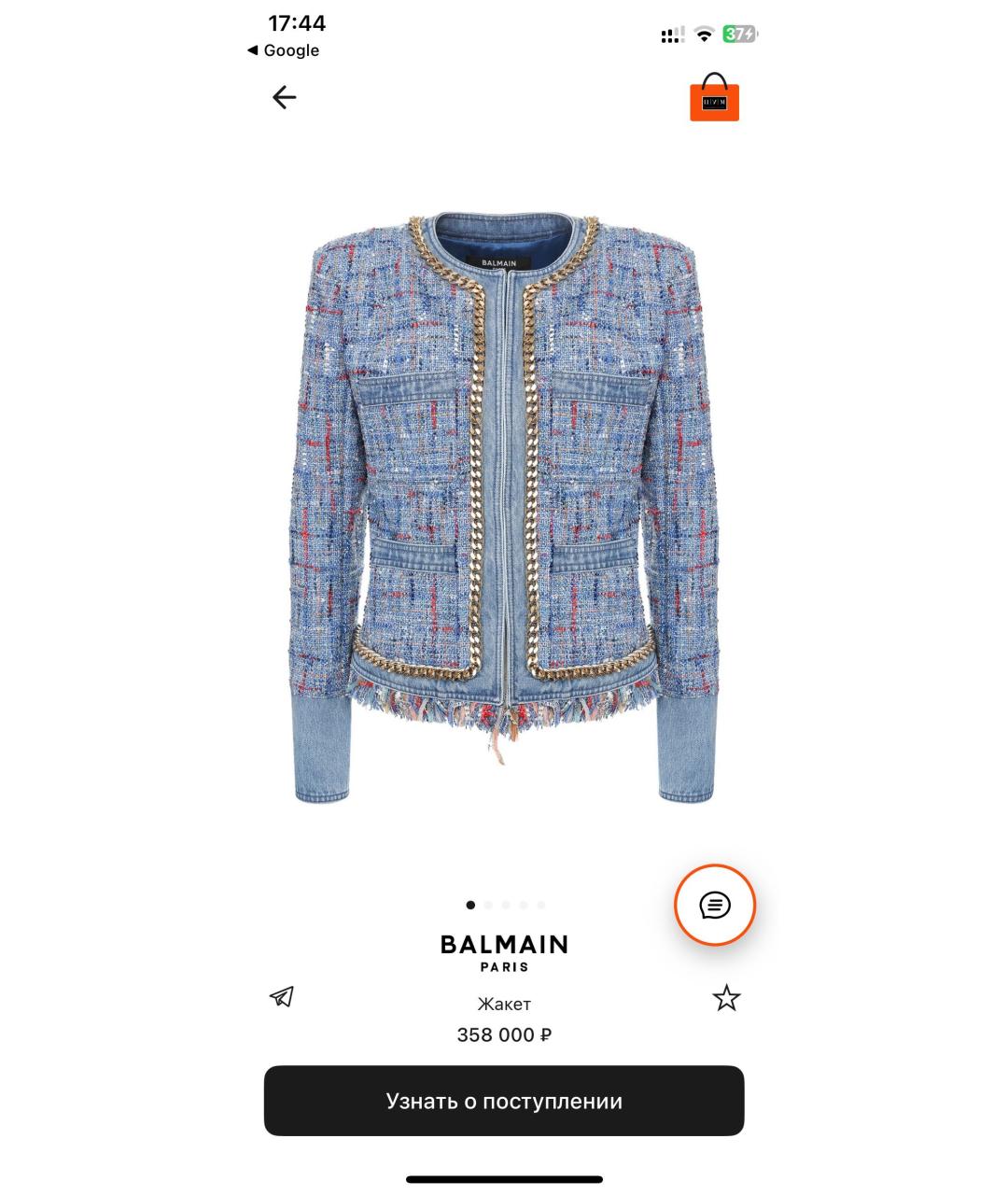Add the jacket to favorites
The image size is (1008, 1195).
[x=726, y=998]
